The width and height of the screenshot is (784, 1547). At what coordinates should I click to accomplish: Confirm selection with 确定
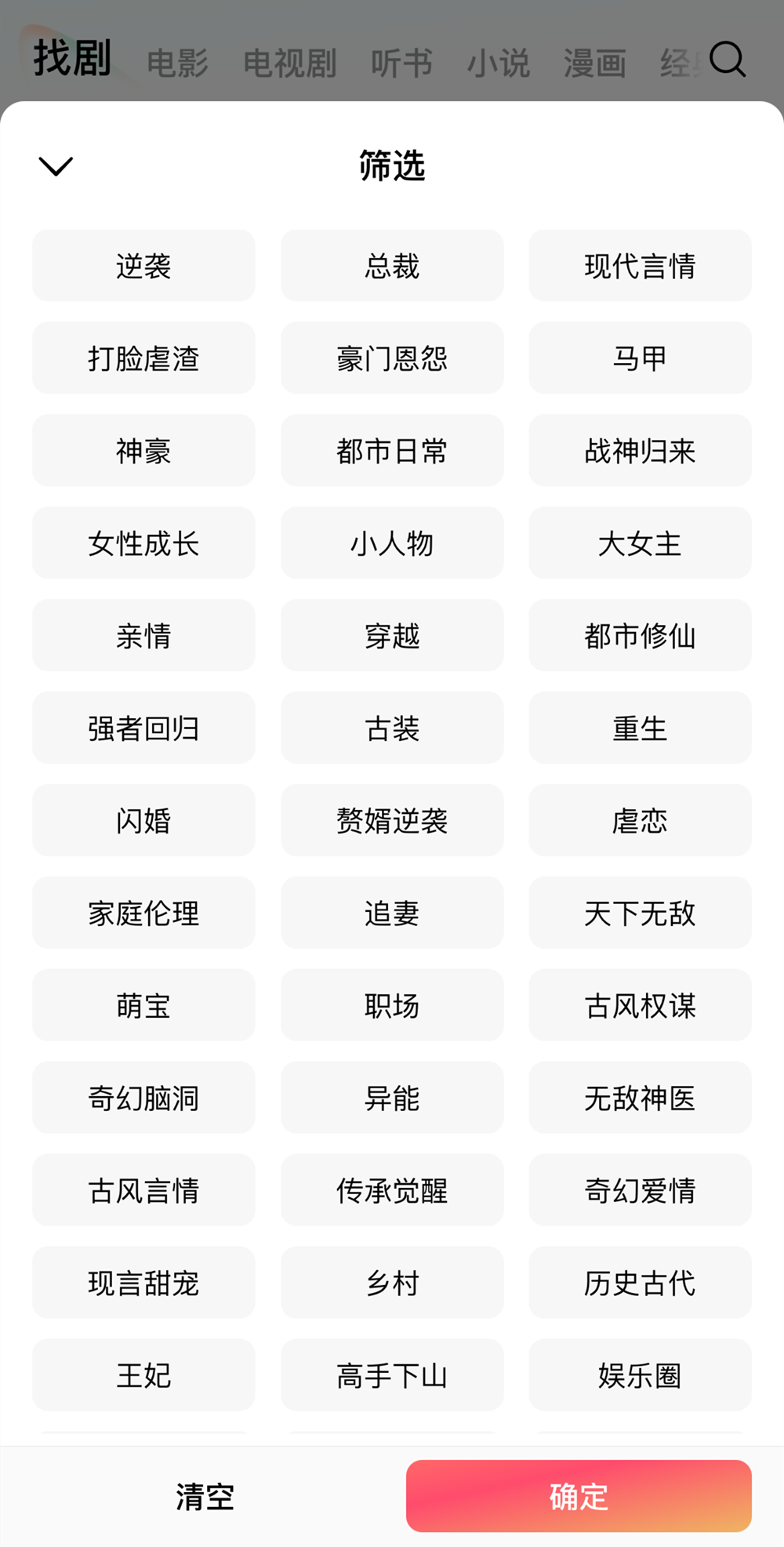point(579,1497)
